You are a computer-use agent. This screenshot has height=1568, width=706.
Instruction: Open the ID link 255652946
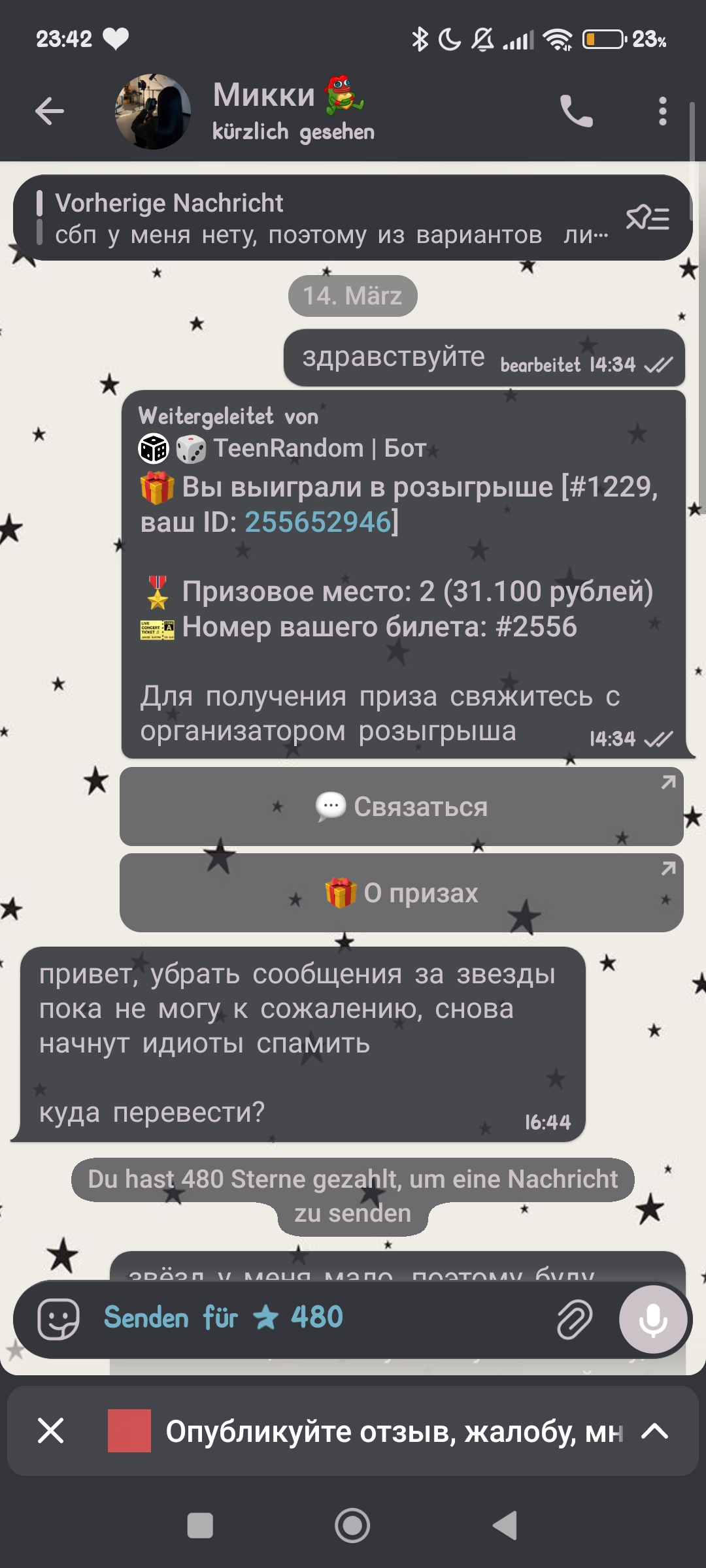tap(318, 523)
